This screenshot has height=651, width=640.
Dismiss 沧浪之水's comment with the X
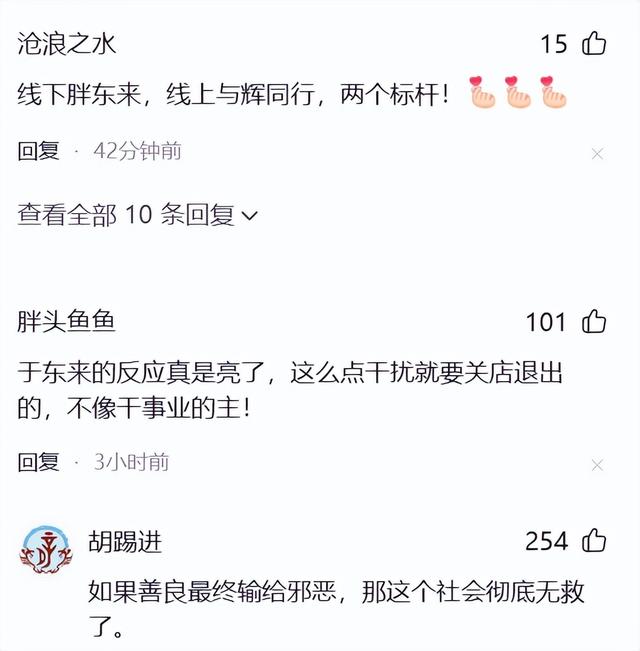point(597,154)
